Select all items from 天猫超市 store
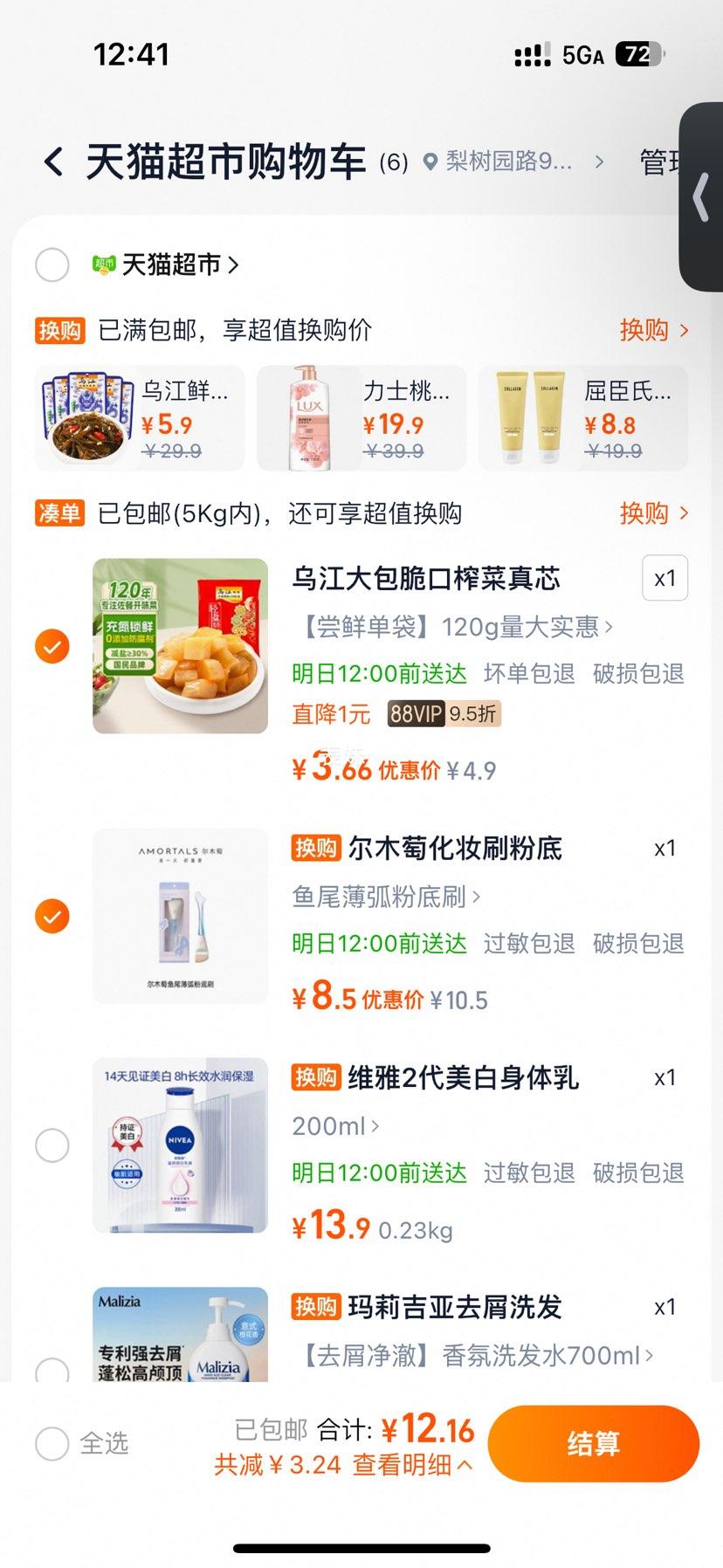The height and width of the screenshot is (1568, 723). [52, 265]
